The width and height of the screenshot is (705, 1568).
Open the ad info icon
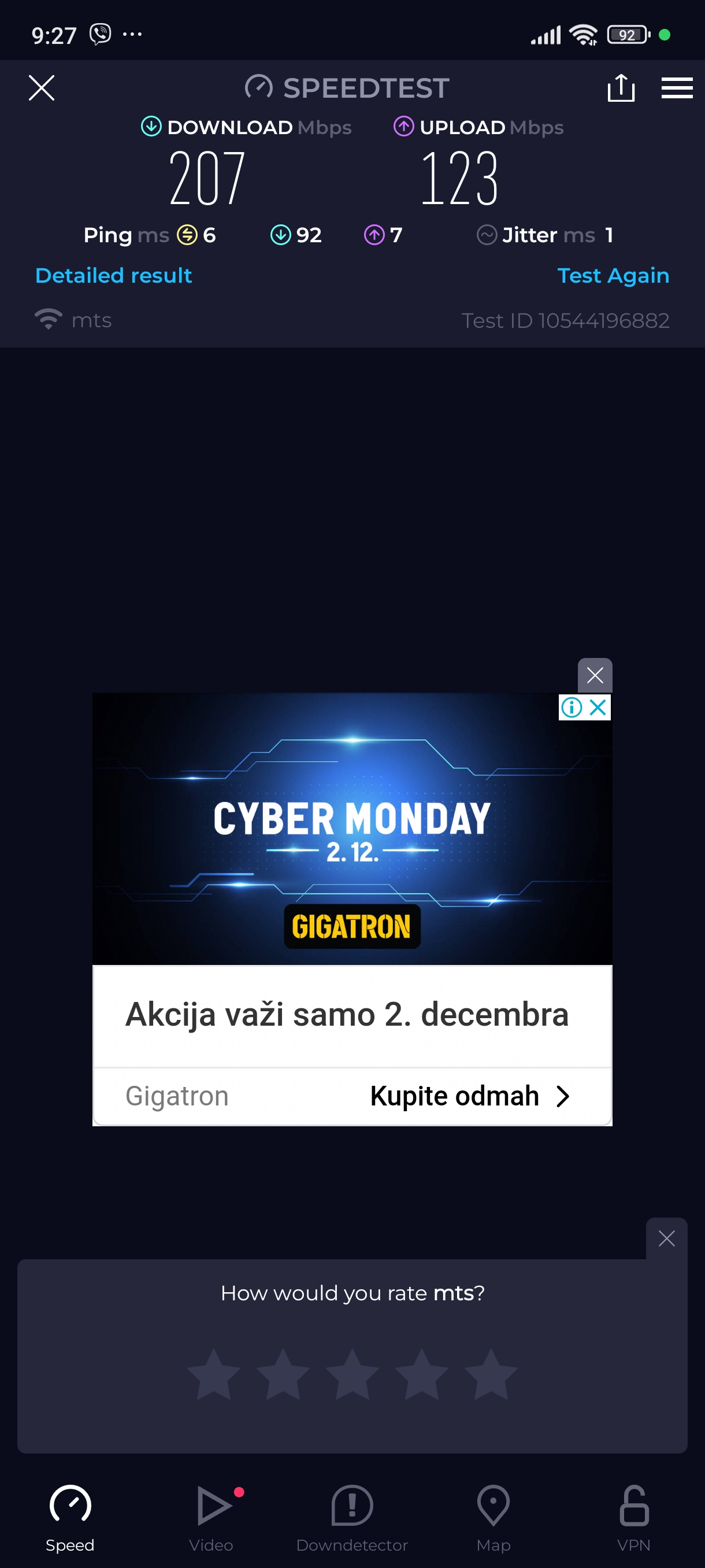click(572, 707)
